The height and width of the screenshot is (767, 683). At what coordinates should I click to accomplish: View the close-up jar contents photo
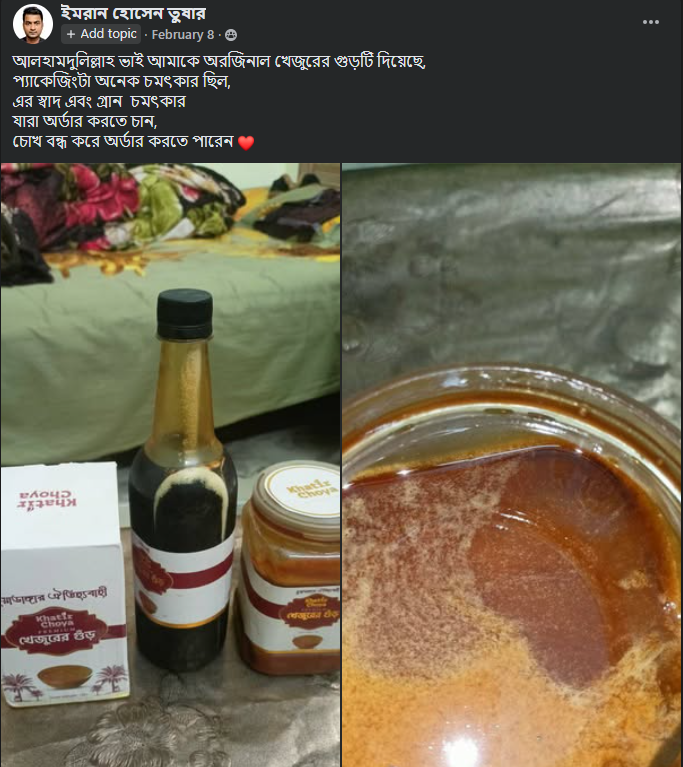click(511, 465)
